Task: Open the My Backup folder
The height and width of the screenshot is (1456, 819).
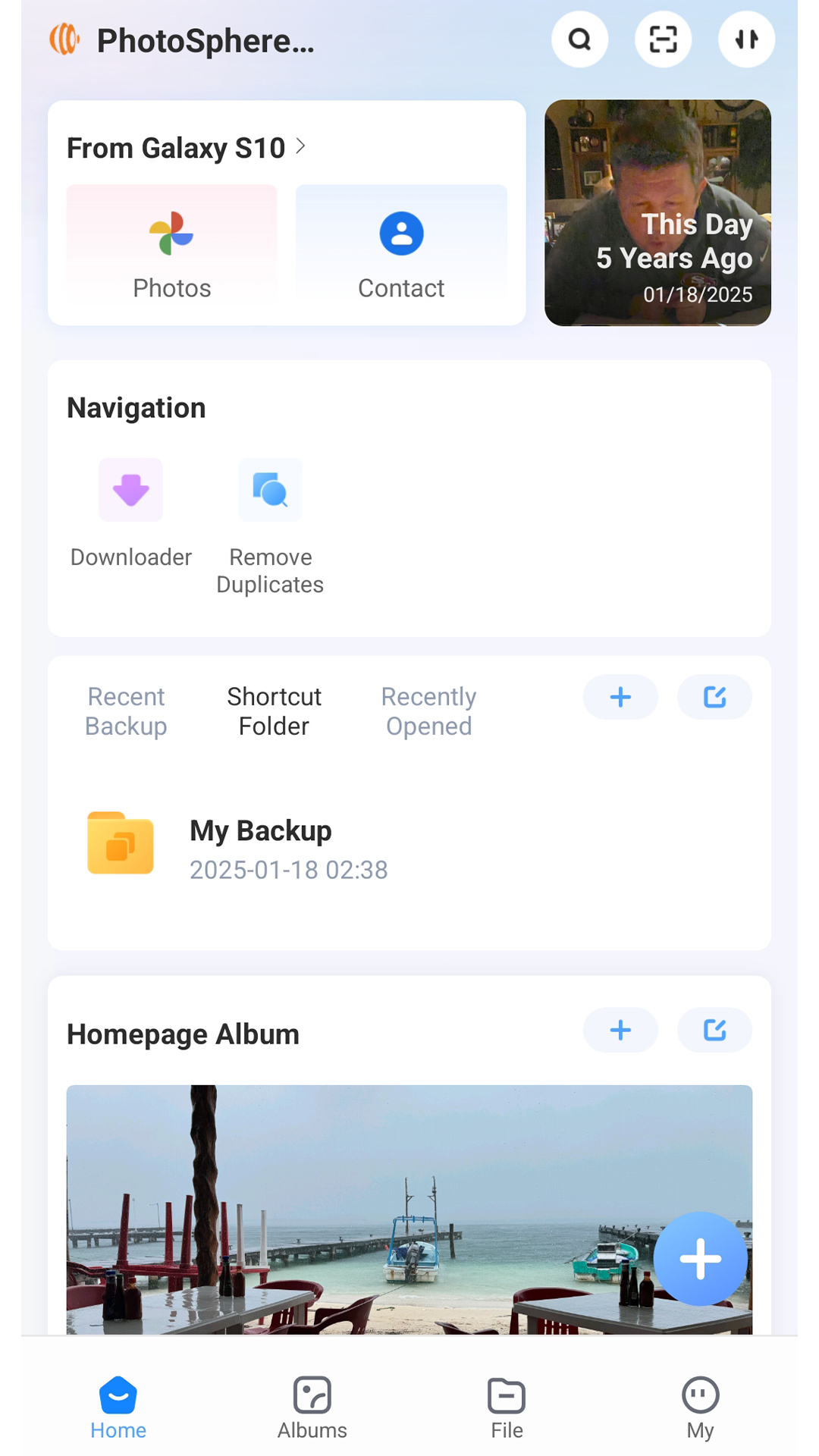Action: [260, 844]
